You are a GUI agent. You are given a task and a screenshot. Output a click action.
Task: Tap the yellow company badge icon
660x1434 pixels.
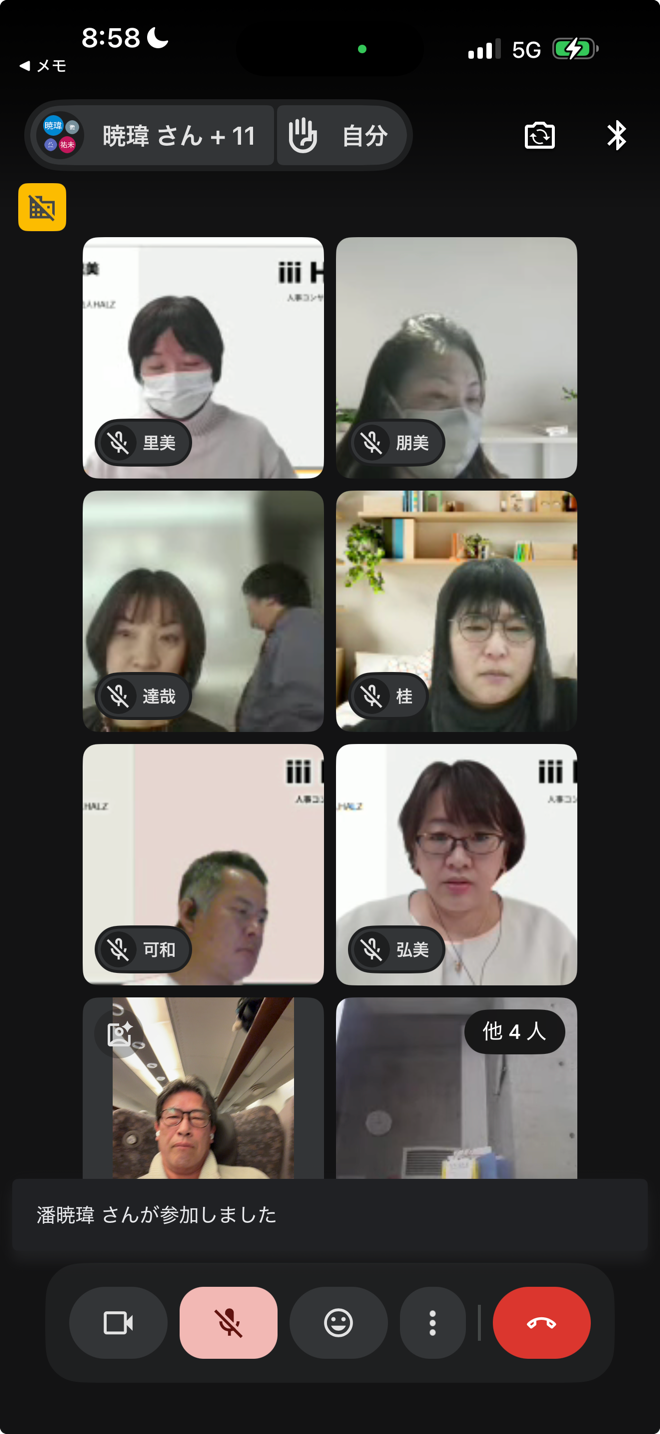pos(42,207)
